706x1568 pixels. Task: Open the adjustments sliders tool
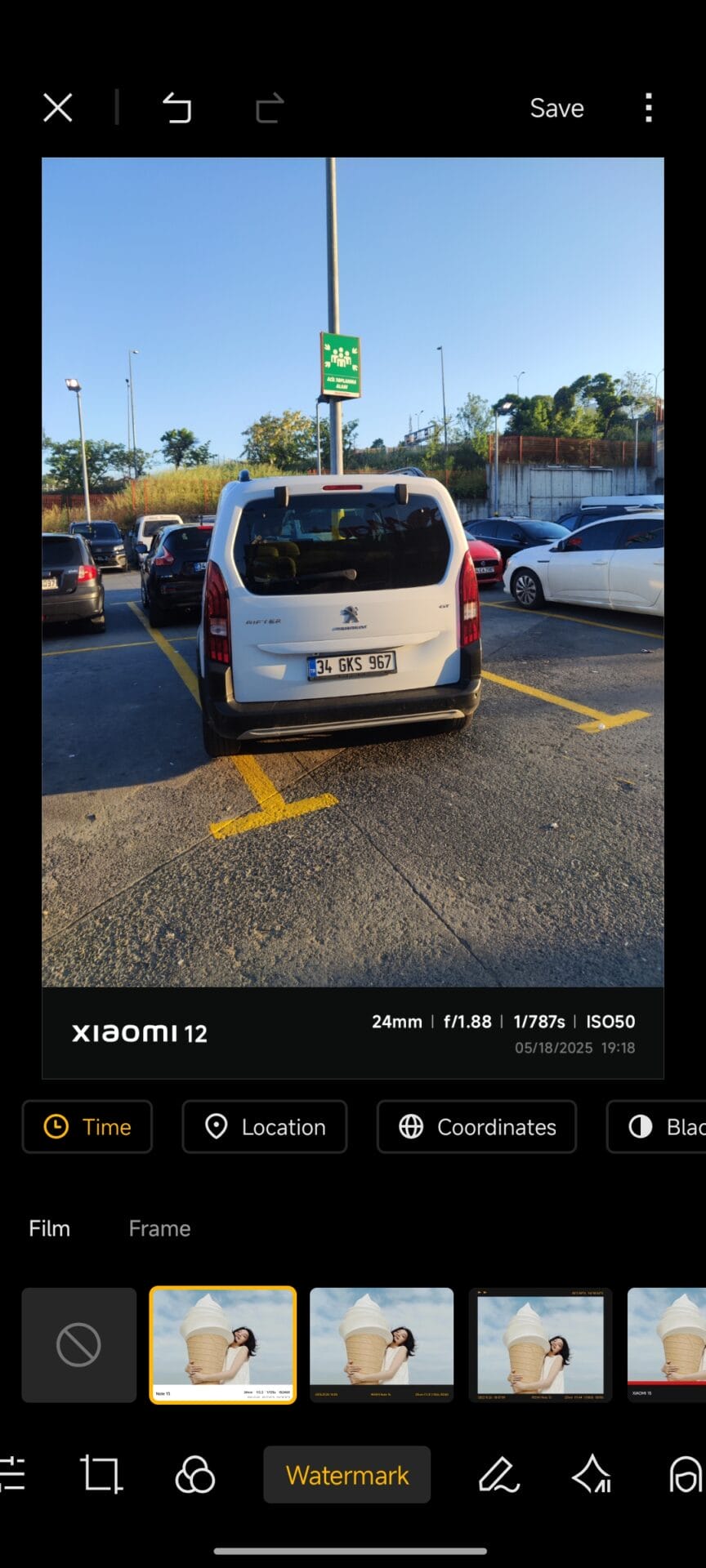coord(11,1475)
